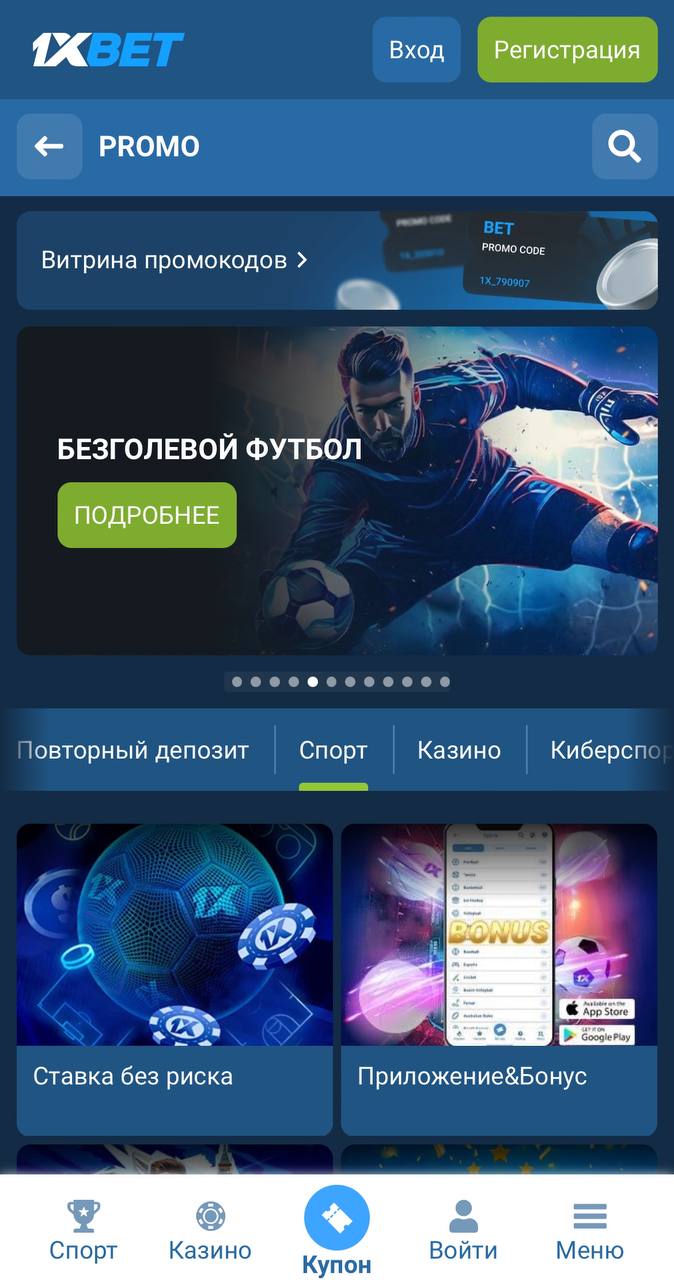Tap Войти in the bottom bar

pyautogui.click(x=463, y=1231)
